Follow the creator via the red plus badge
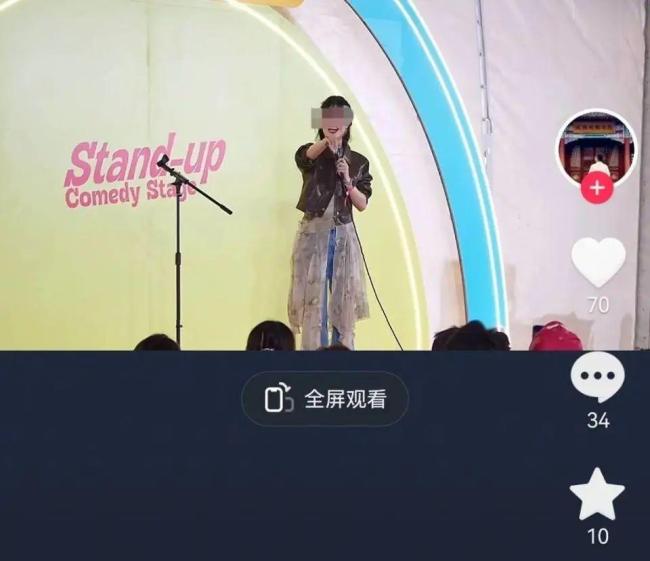This screenshot has width=650, height=561. (597, 187)
